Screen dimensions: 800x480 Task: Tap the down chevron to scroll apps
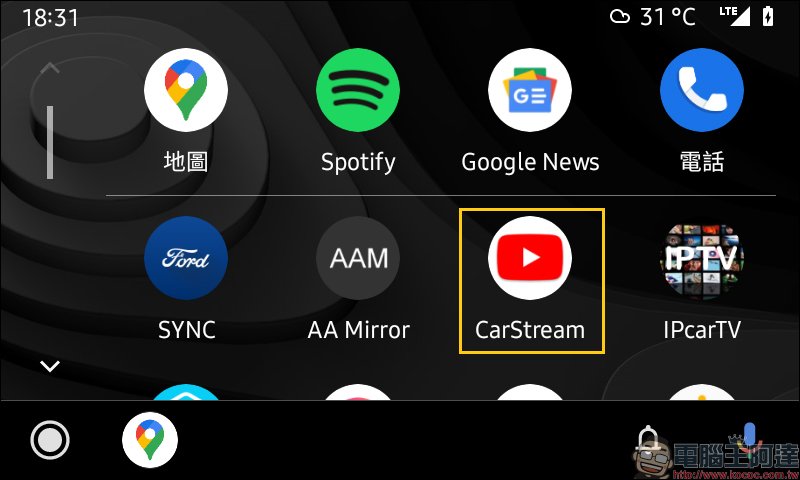pyautogui.click(x=50, y=366)
